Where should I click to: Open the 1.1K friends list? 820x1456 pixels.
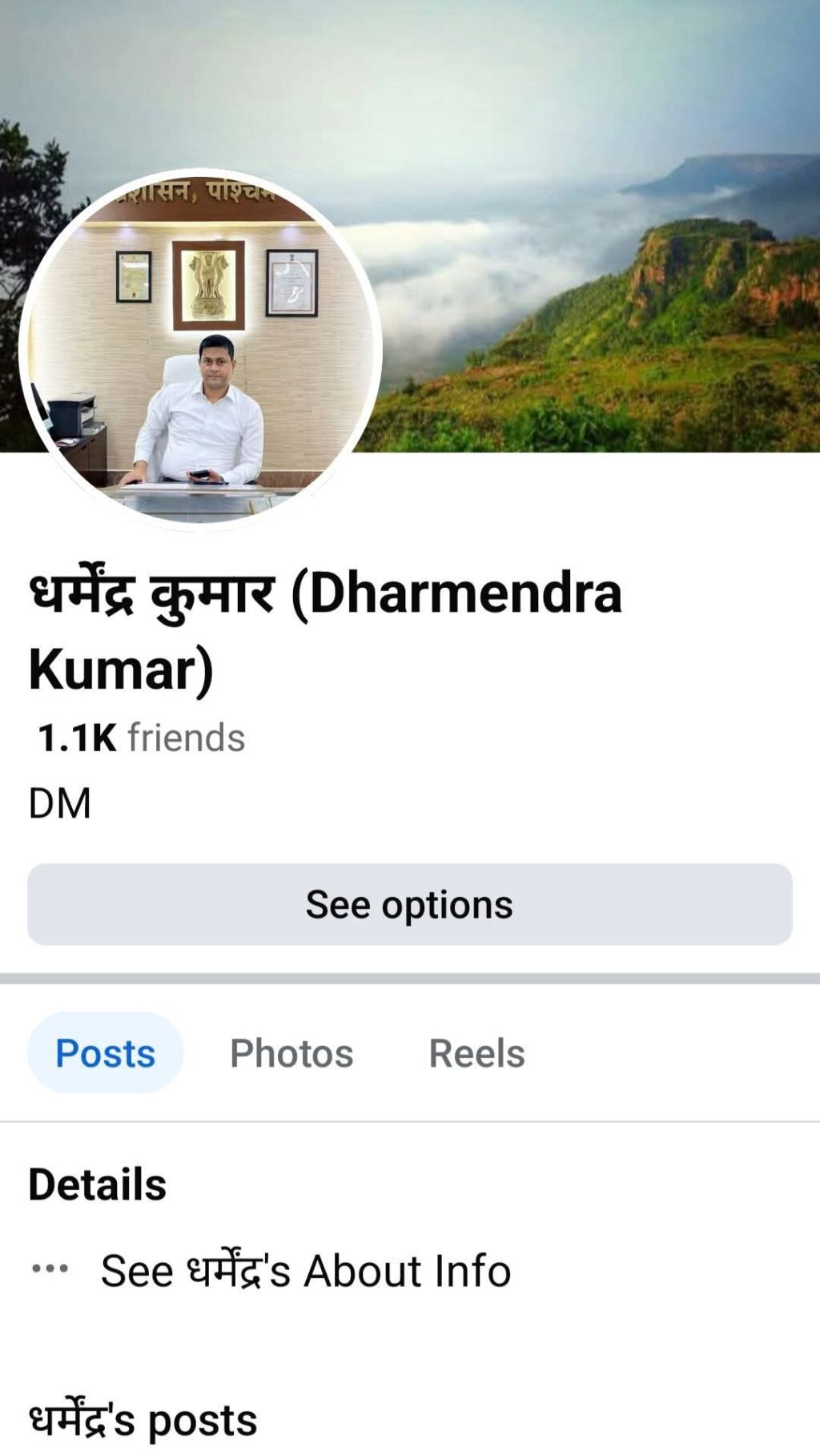[x=142, y=738]
